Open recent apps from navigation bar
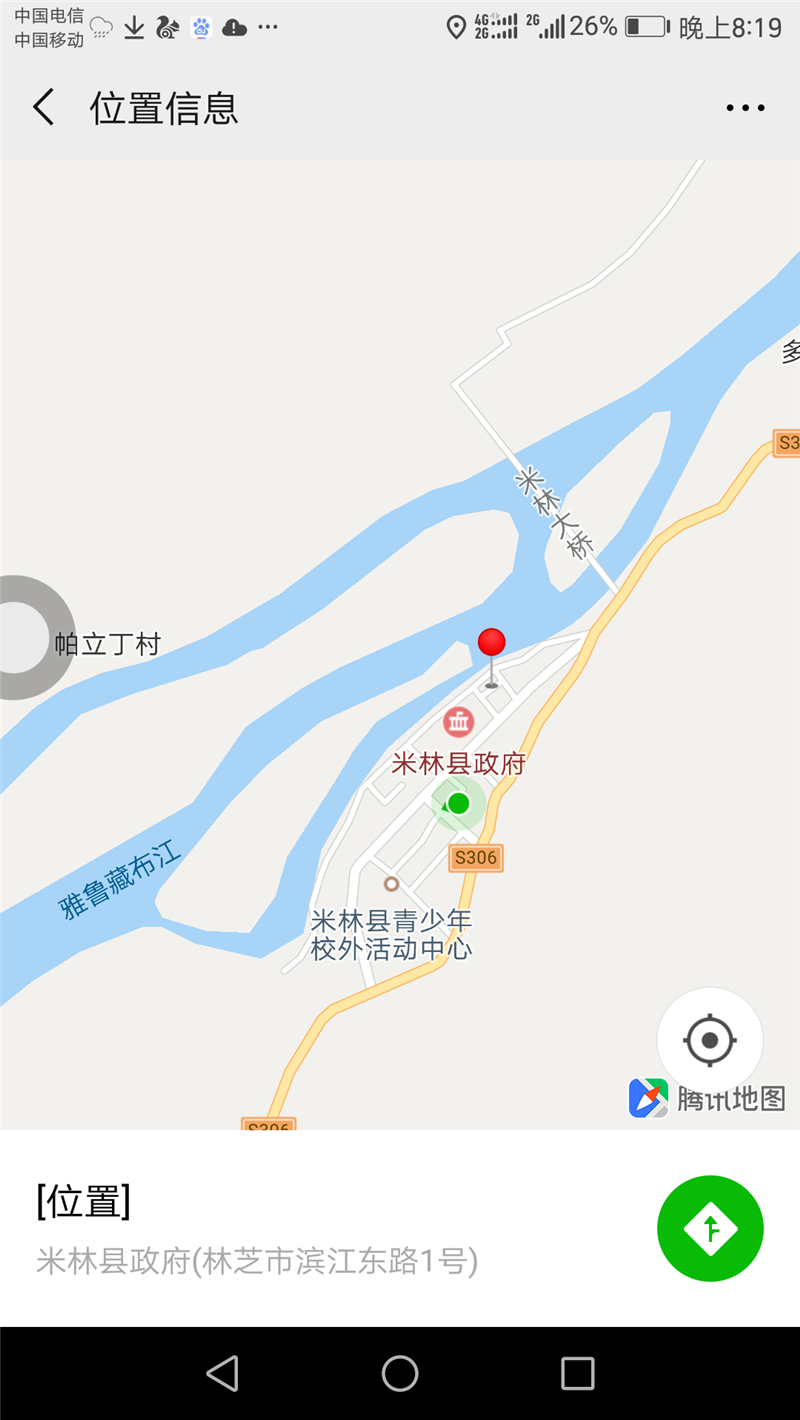Viewport: 800px width, 1420px height. click(577, 1373)
